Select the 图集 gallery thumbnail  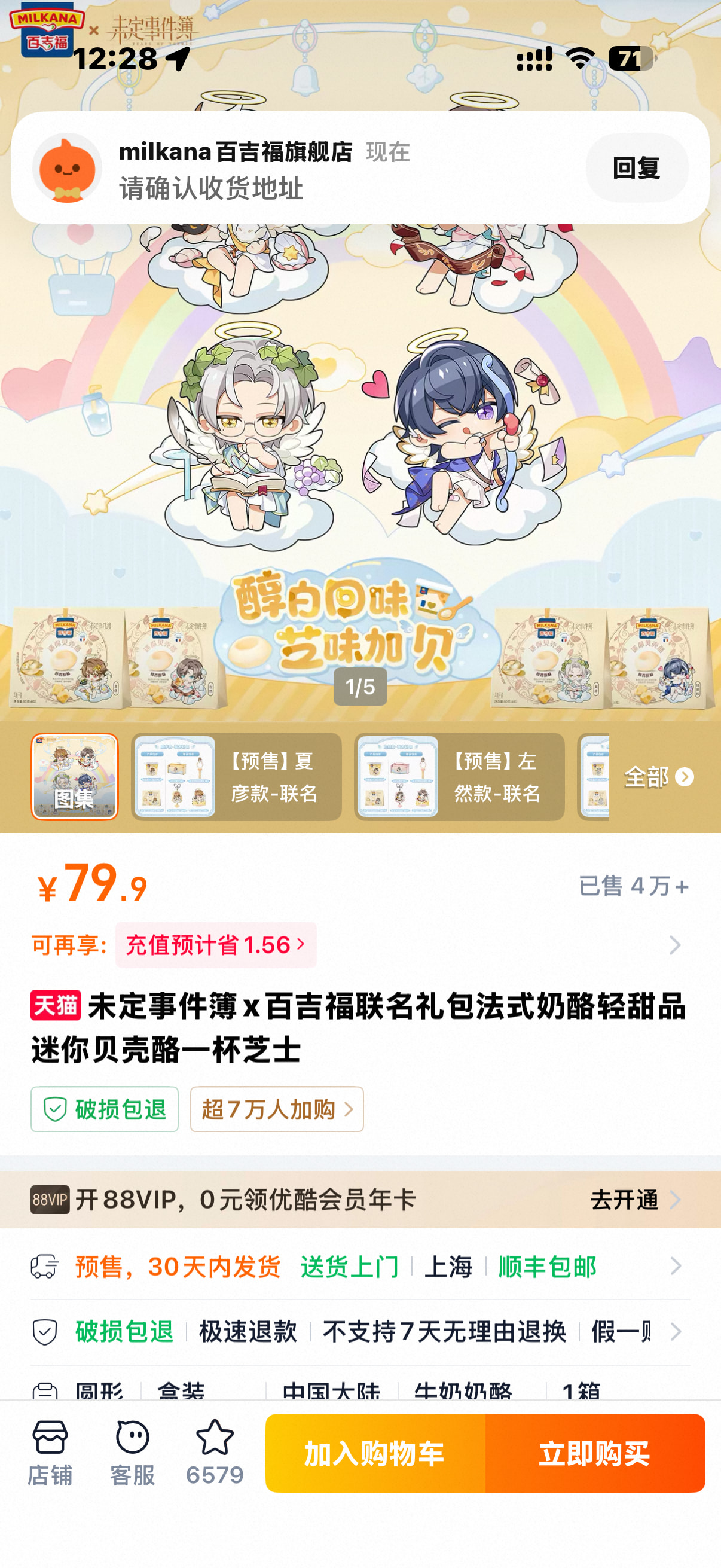click(x=74, y=776)
